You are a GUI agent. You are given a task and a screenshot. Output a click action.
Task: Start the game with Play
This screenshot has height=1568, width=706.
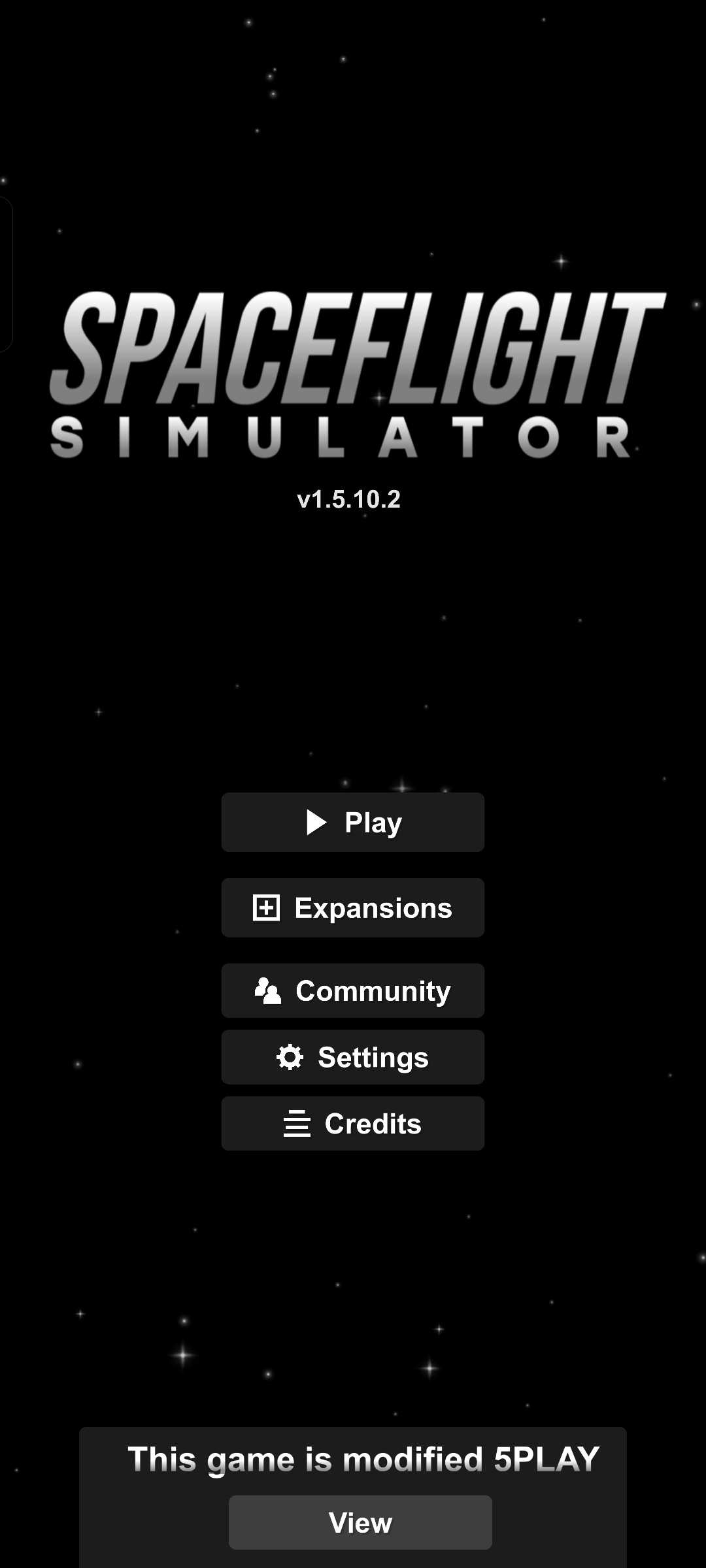click(353, 822)
